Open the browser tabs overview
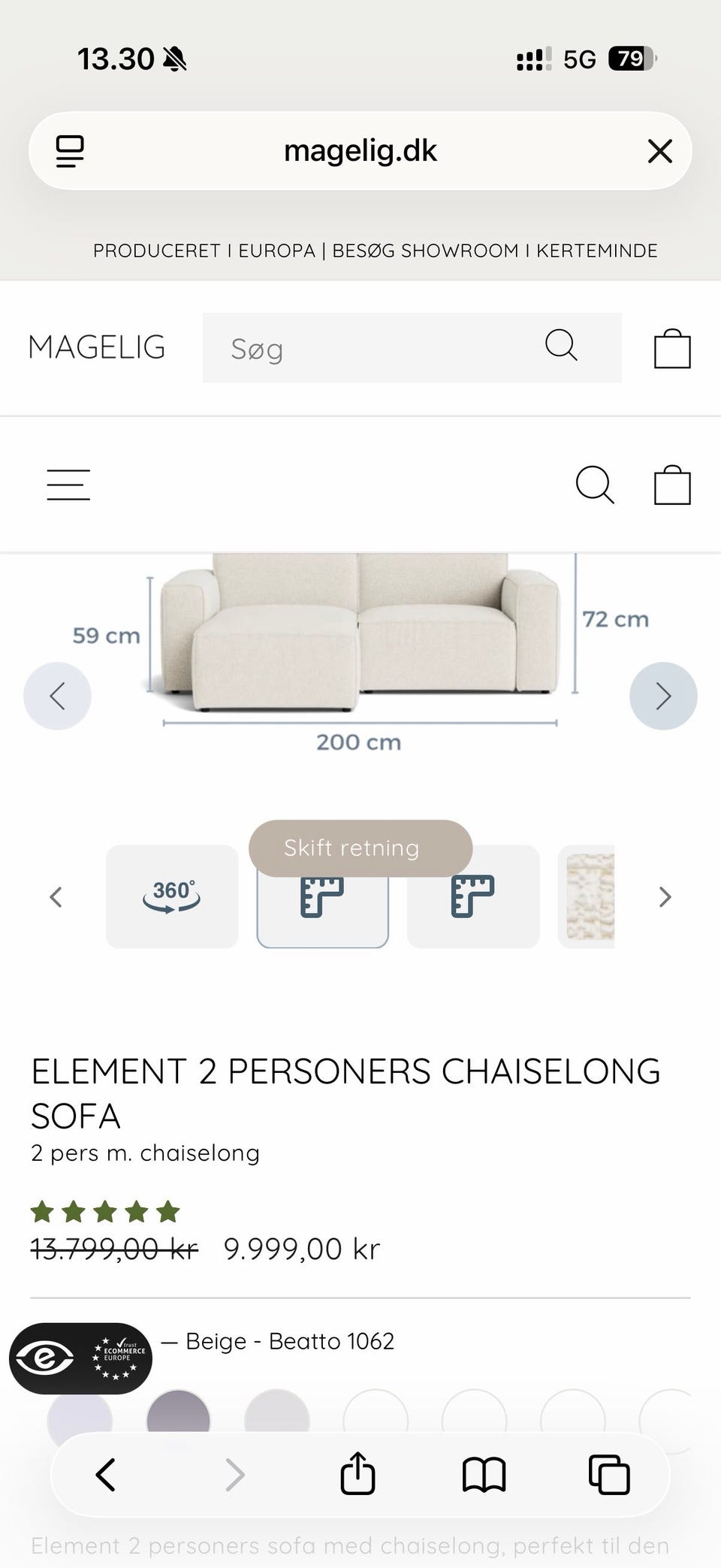Viewport: 721px width, 1568px height. (x=609, y=1474)
